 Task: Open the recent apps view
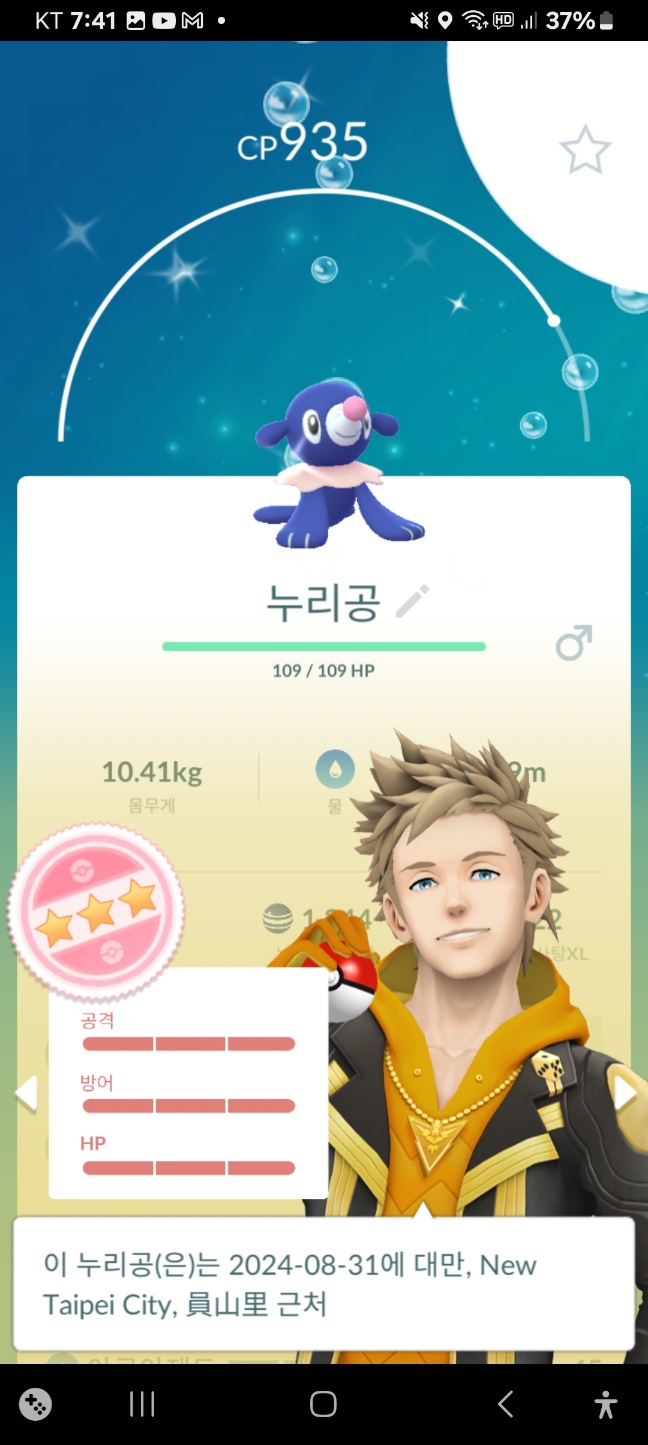pos(142,1404)
